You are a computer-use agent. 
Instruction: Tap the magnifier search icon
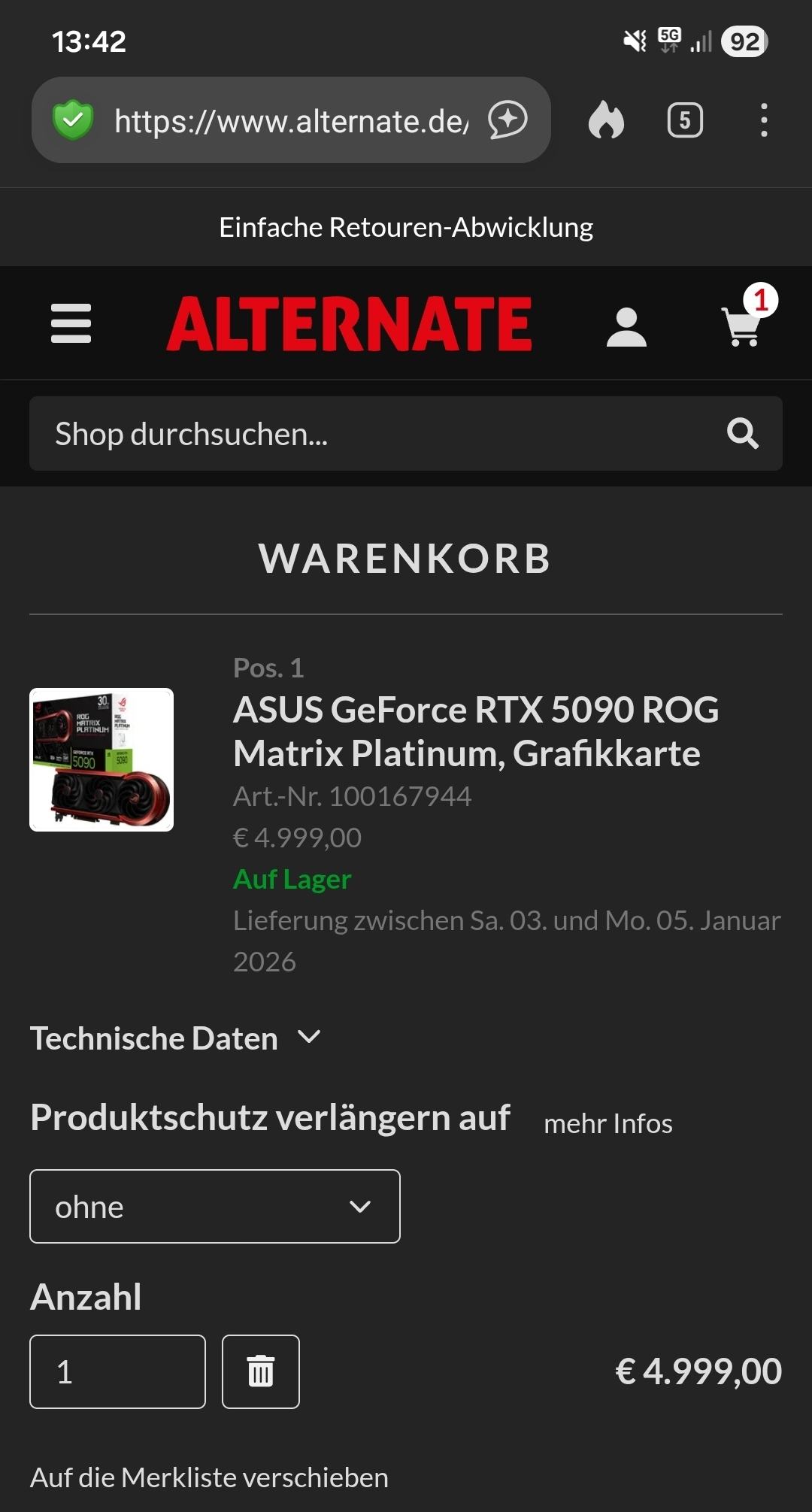pyautogui.click(x=742, y=434)
